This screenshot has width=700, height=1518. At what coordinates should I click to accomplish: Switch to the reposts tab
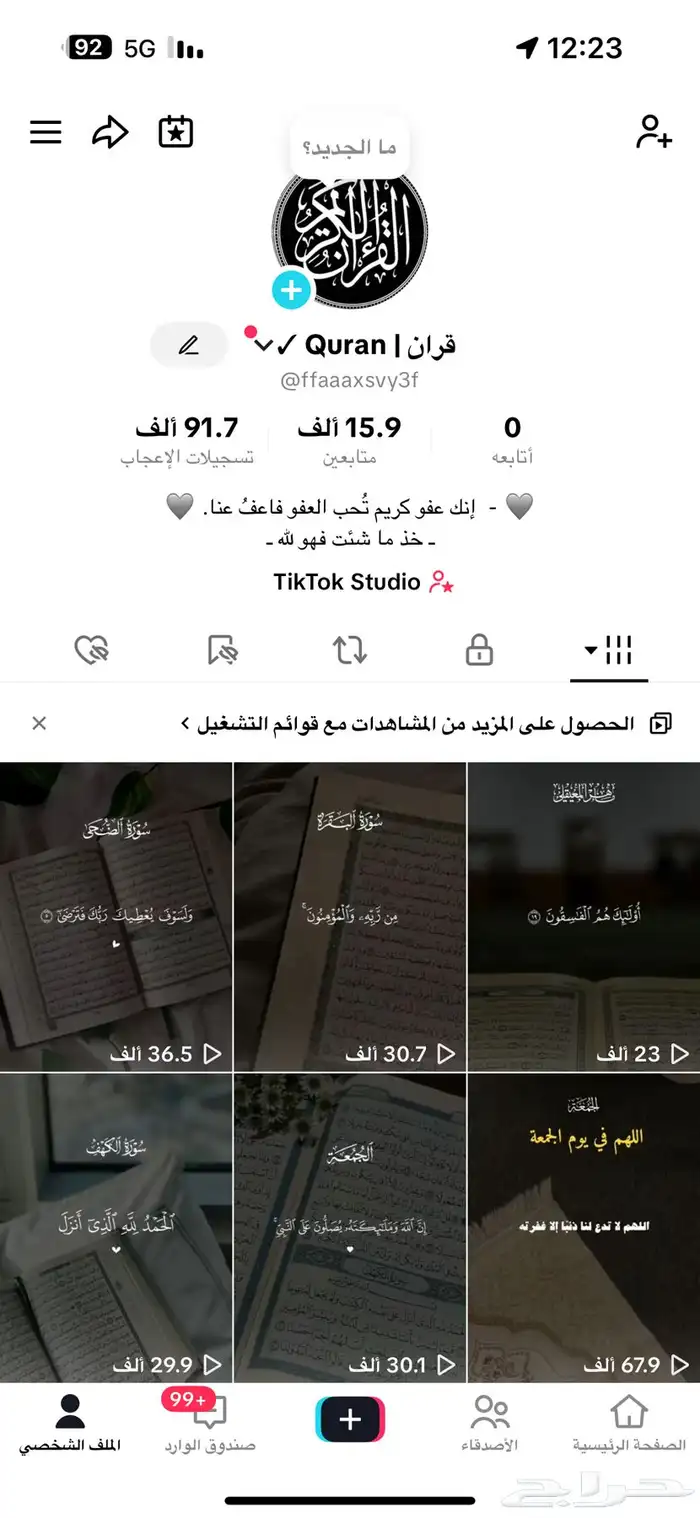pos(350,650)
